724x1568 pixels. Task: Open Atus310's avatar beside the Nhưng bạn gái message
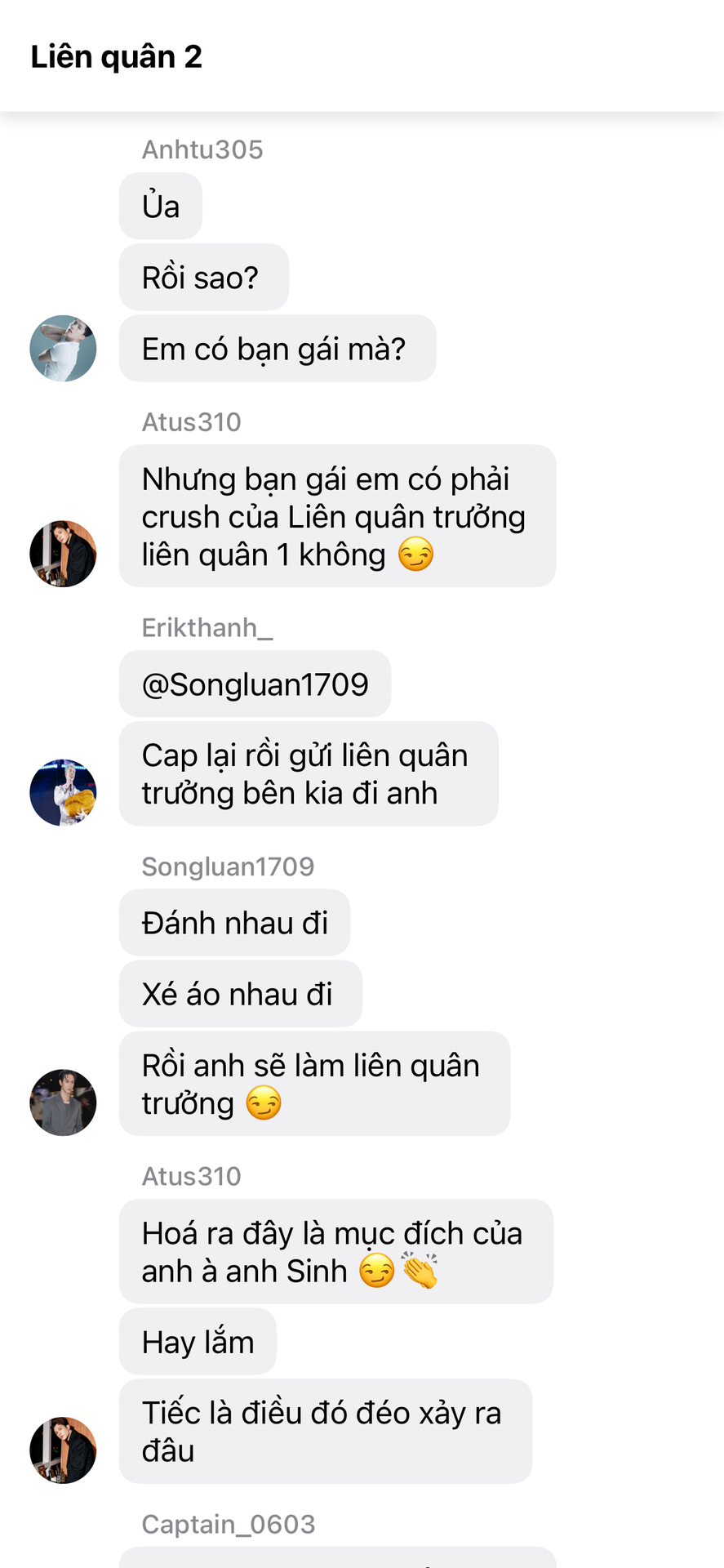pos(63,554)
